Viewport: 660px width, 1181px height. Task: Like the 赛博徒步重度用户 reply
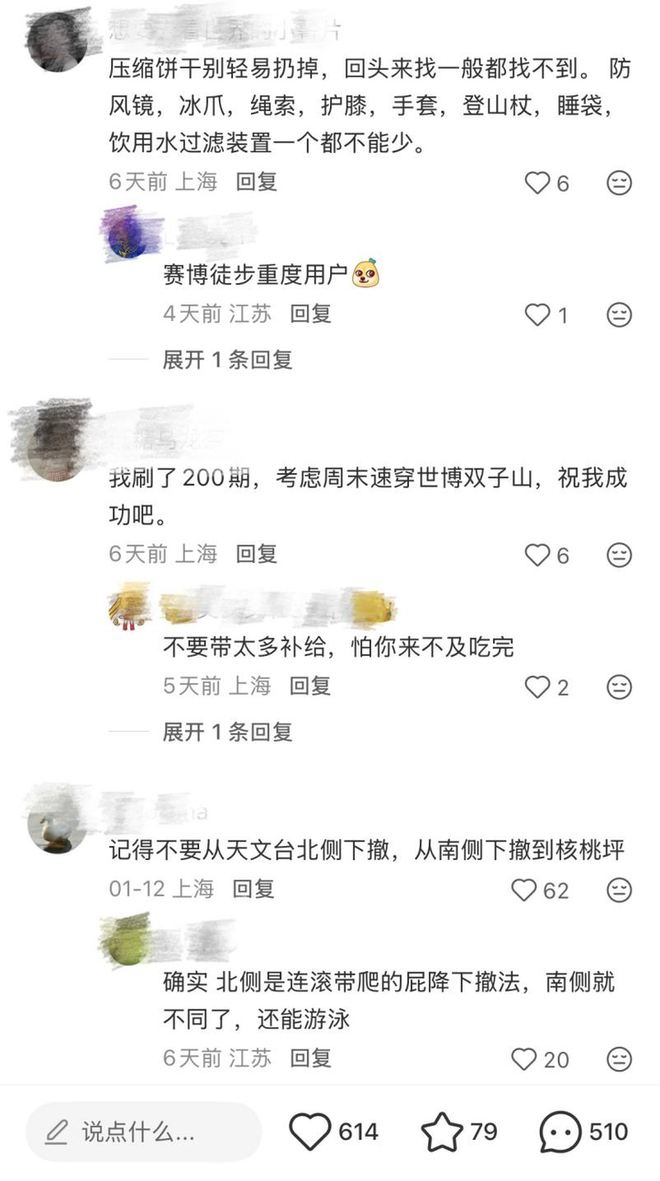pos(538,314)
